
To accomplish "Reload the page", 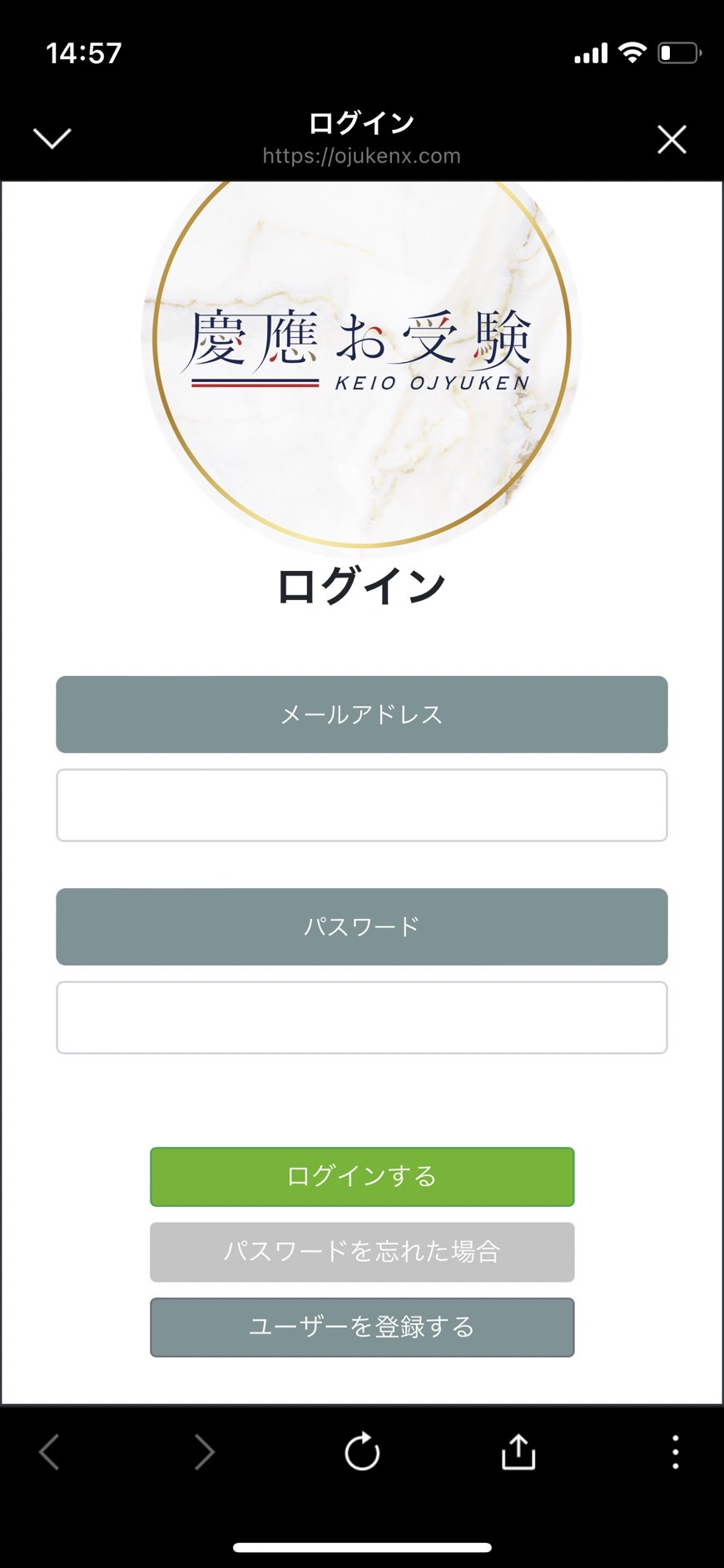I will (362, 1451).
